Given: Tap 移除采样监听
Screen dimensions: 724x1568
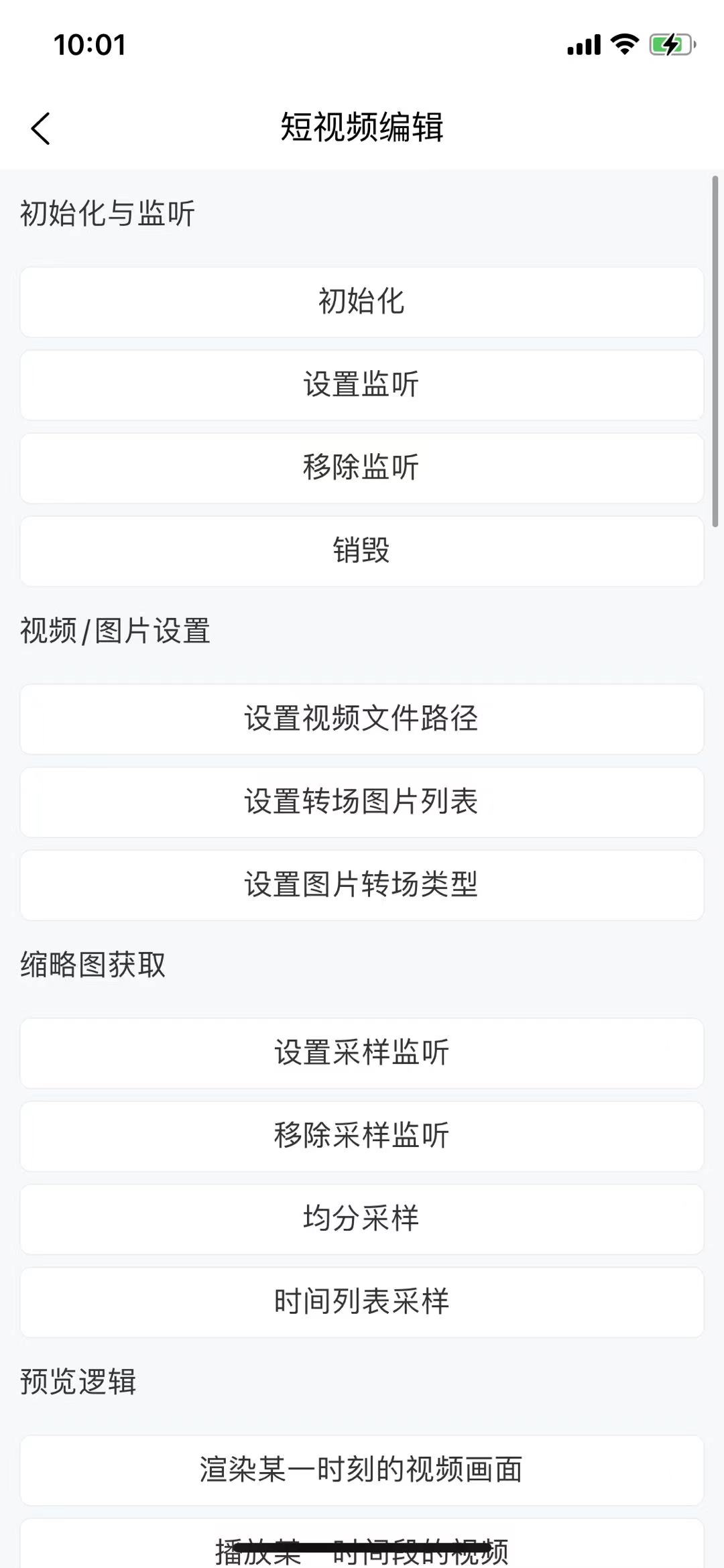Looking at the screenshot, I should click(361, 1136).
